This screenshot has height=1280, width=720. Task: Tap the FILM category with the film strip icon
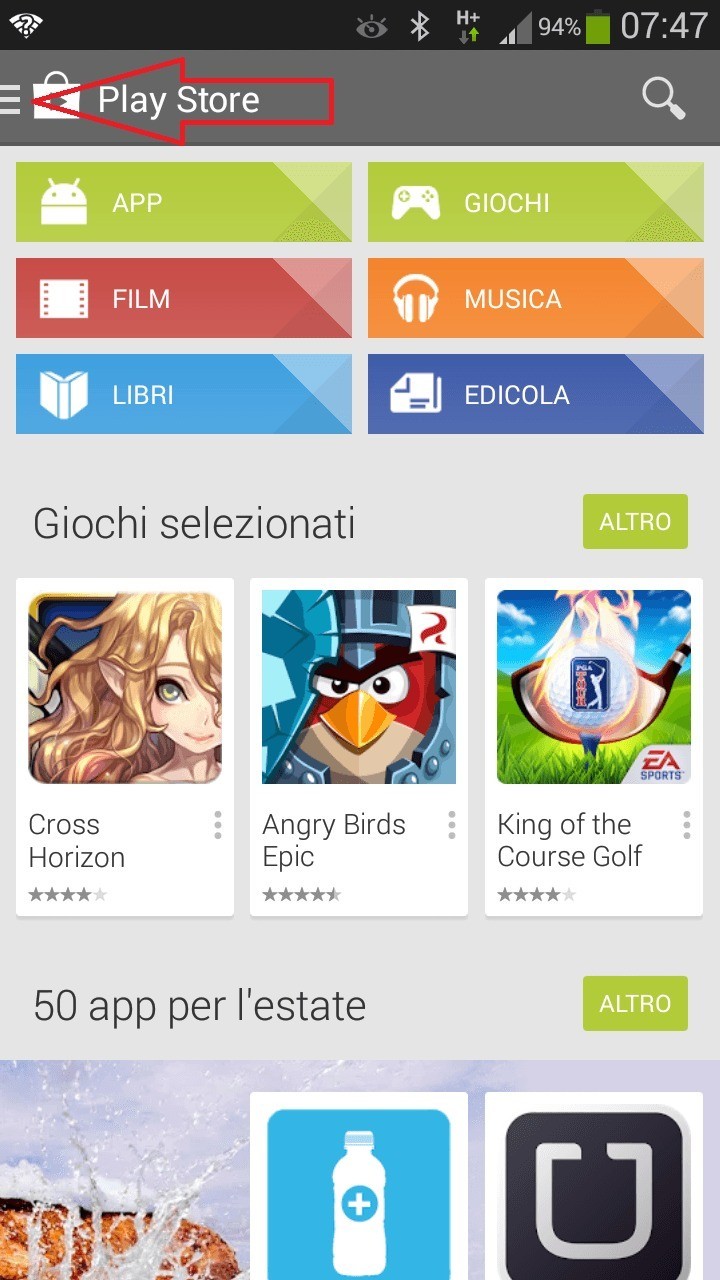(x=183, y=297)
